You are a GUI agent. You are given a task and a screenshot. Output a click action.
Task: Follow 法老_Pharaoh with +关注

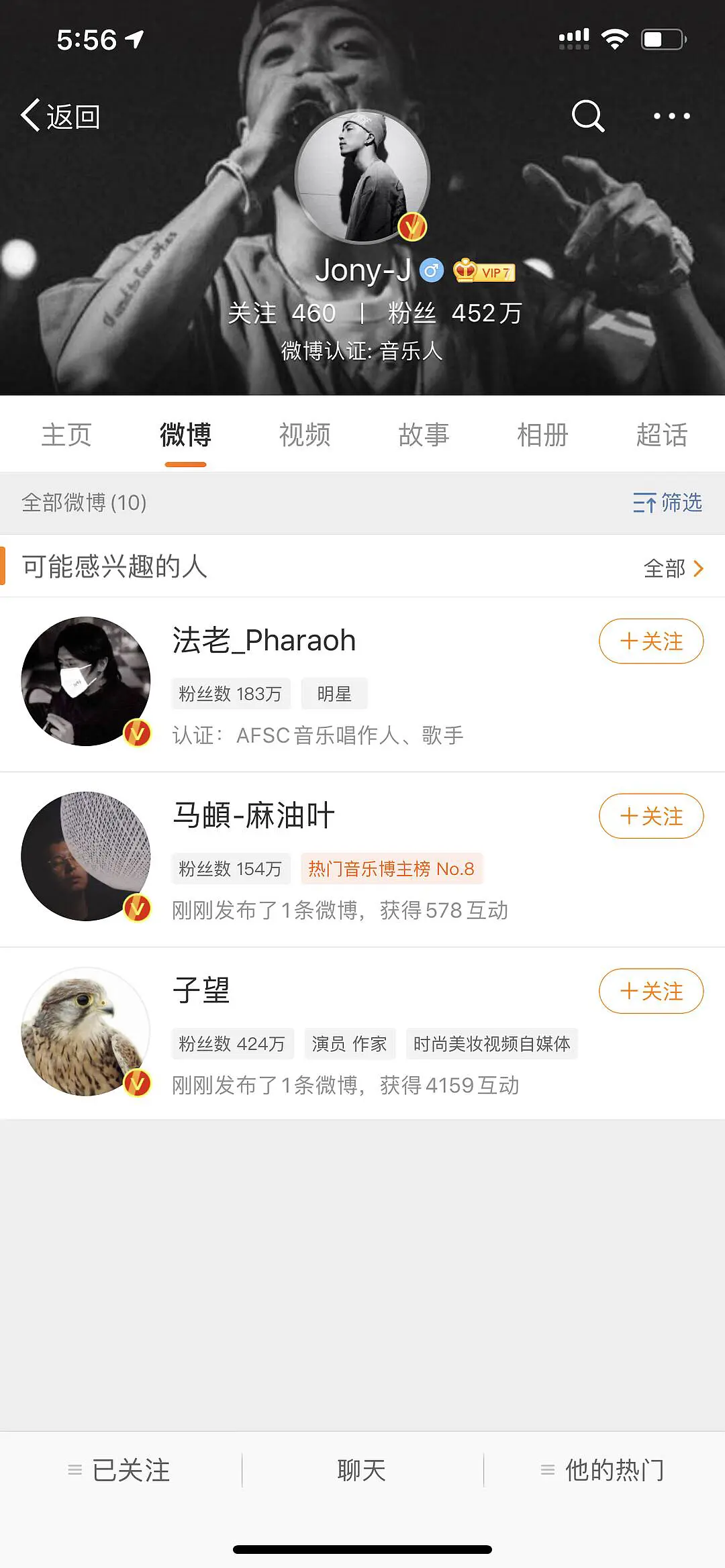pyautogui.click(x=651, y=641)
